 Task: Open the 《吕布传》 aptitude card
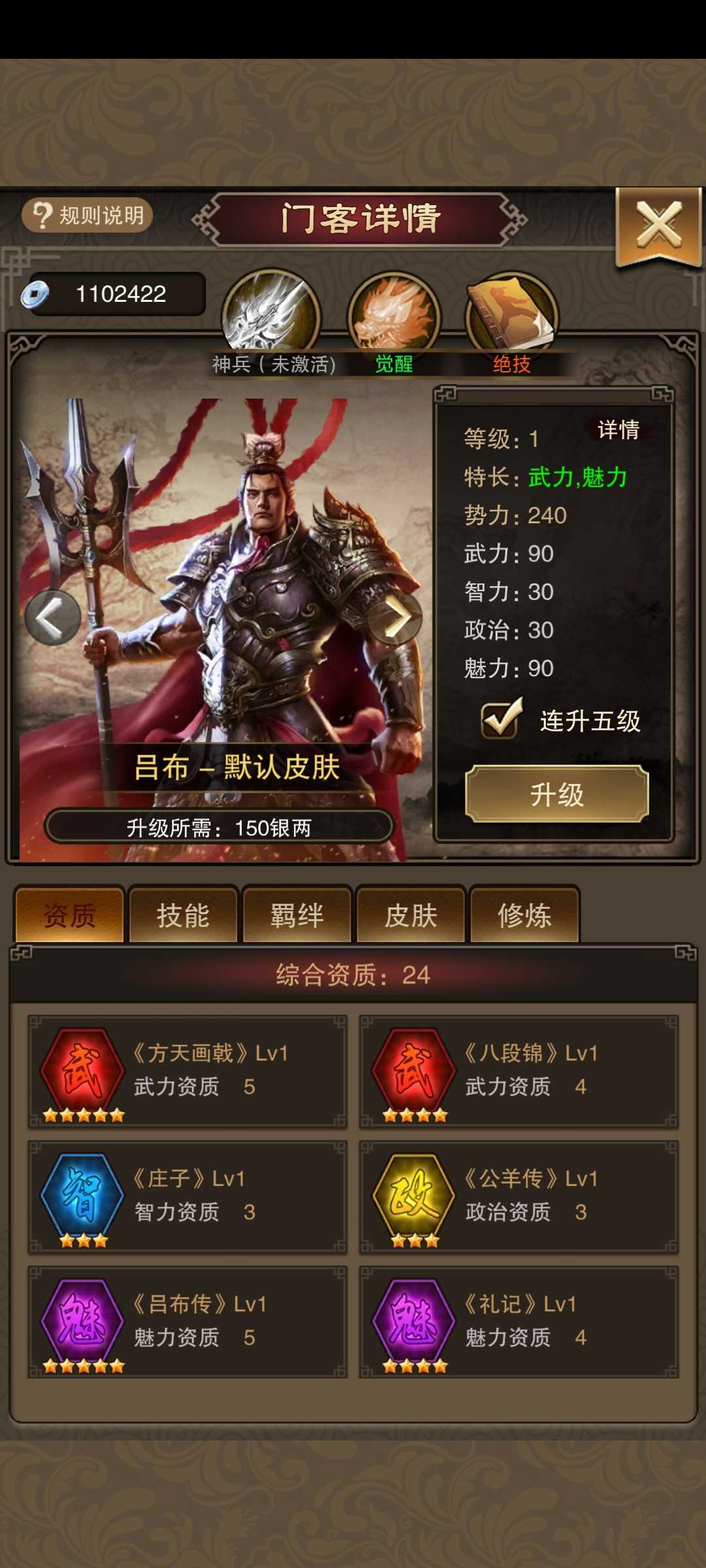(187, 1322)
